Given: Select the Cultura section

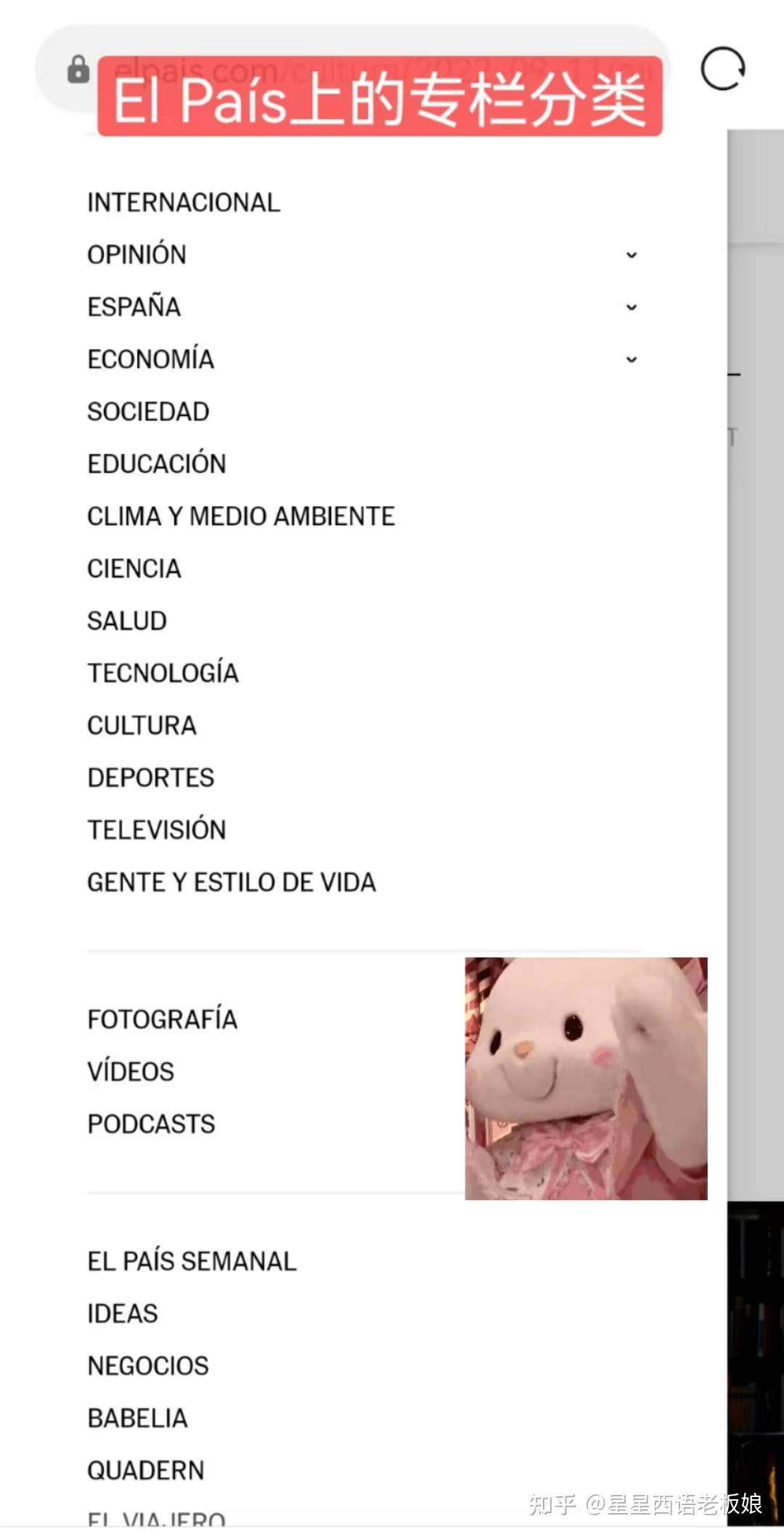Looking at the screenshot, I should (142, 725).
